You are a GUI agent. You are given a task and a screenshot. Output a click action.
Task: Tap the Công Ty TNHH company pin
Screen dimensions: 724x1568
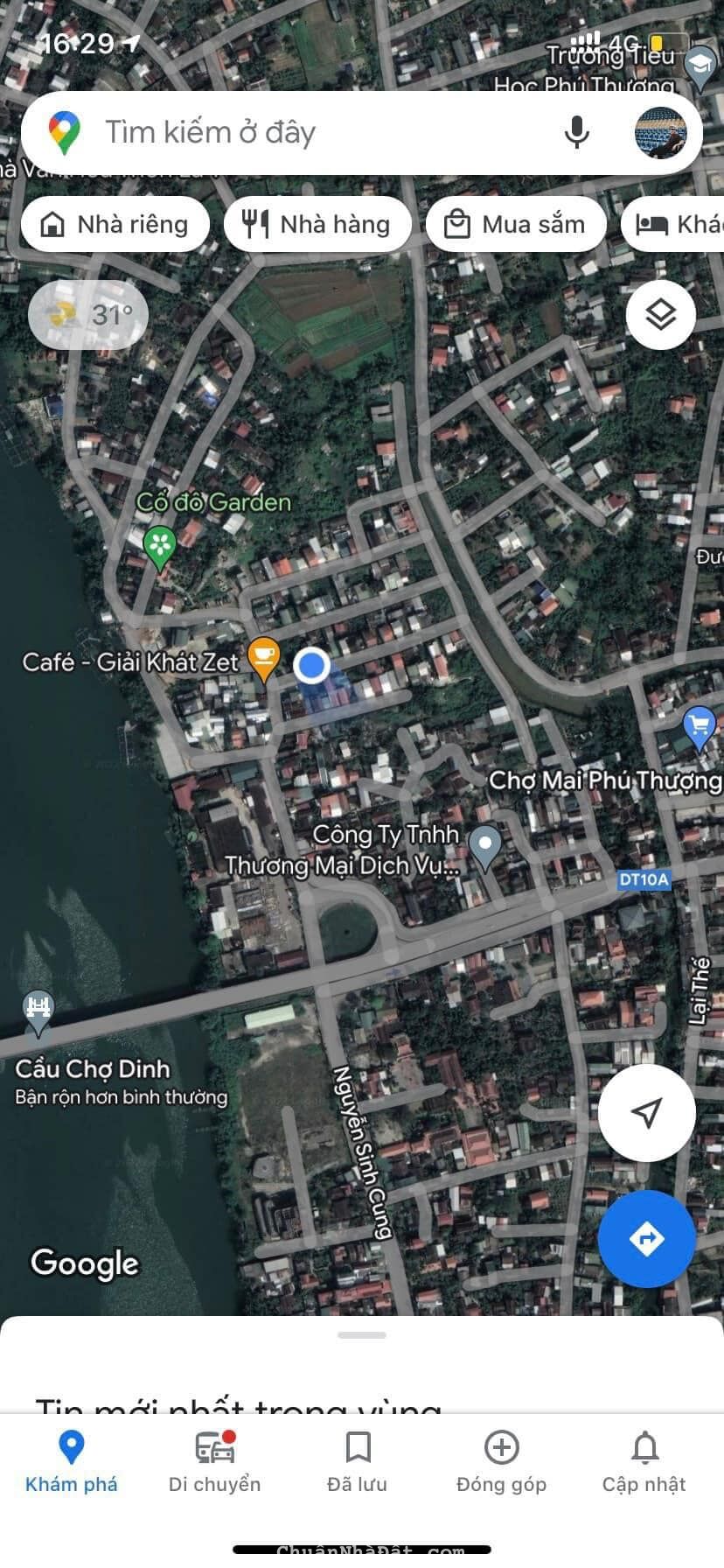[x=484, y=845]
